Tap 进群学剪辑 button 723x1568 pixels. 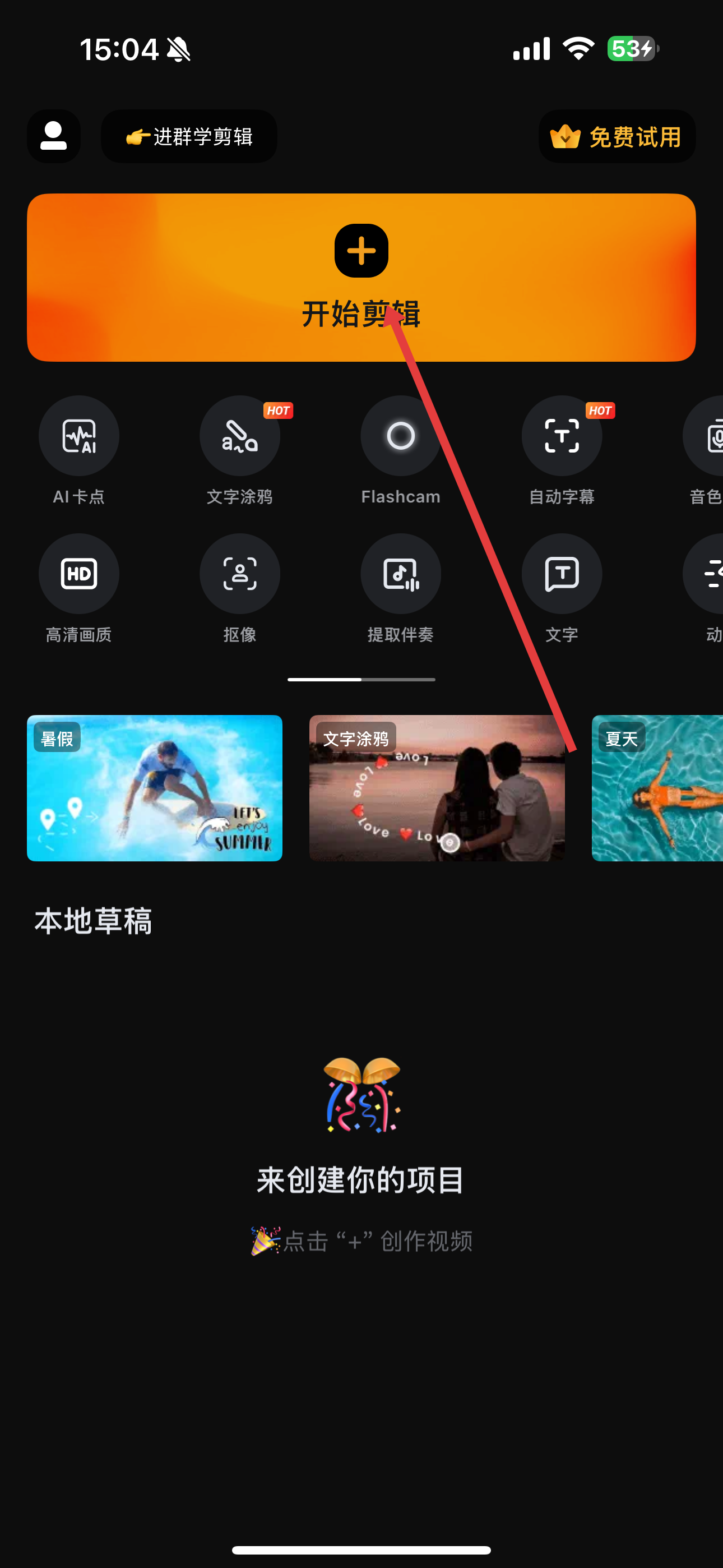coord(189,136)
